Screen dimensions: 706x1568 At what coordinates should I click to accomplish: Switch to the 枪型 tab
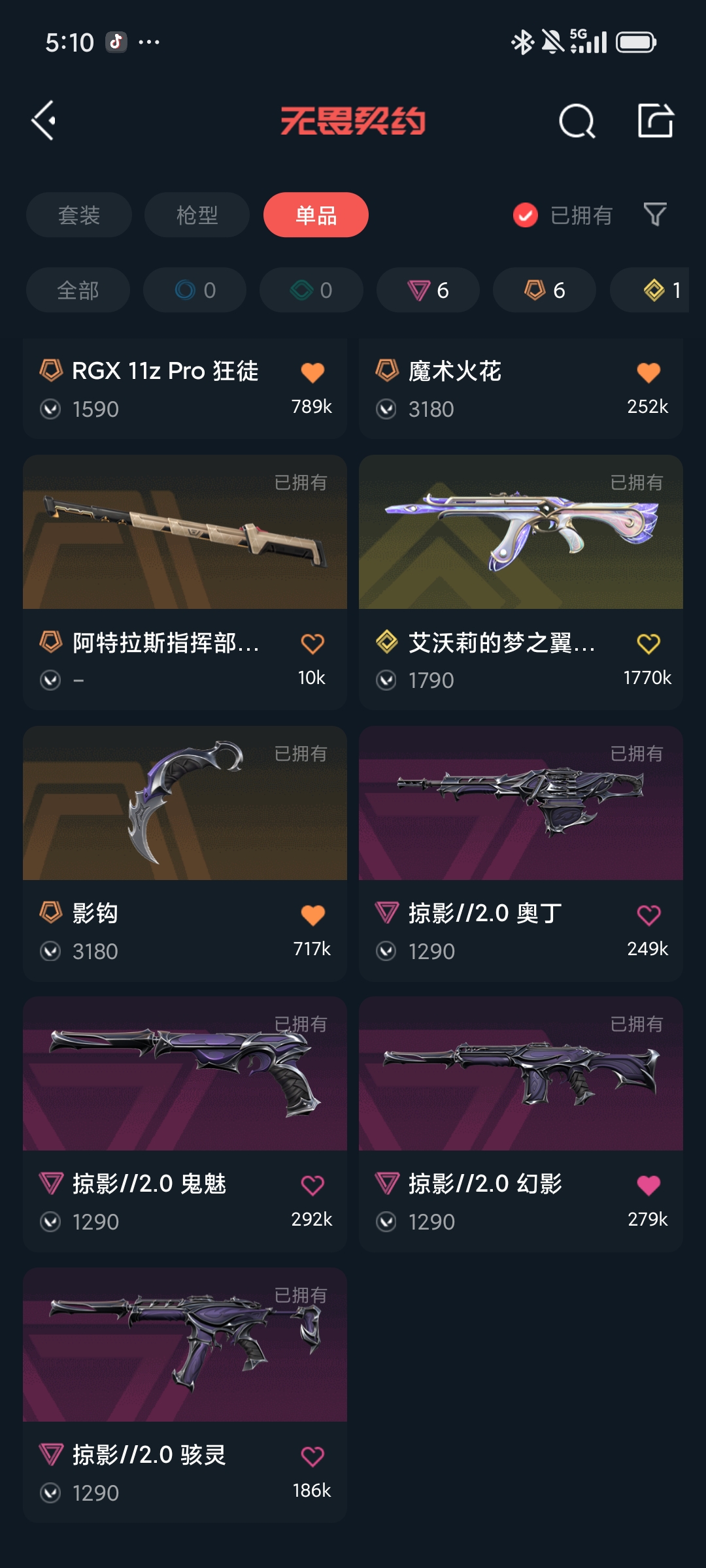coord(197,215)
